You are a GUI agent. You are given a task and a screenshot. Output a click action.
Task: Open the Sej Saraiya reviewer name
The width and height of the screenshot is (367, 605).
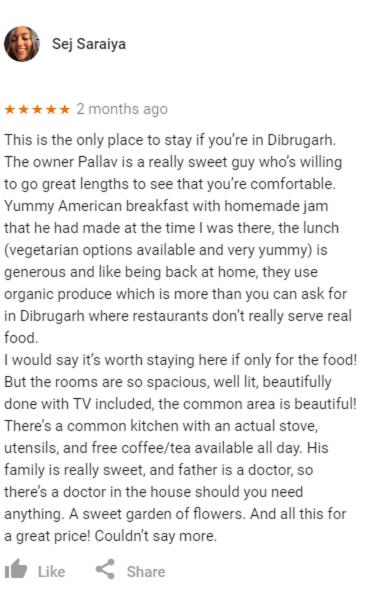[89, 44]
